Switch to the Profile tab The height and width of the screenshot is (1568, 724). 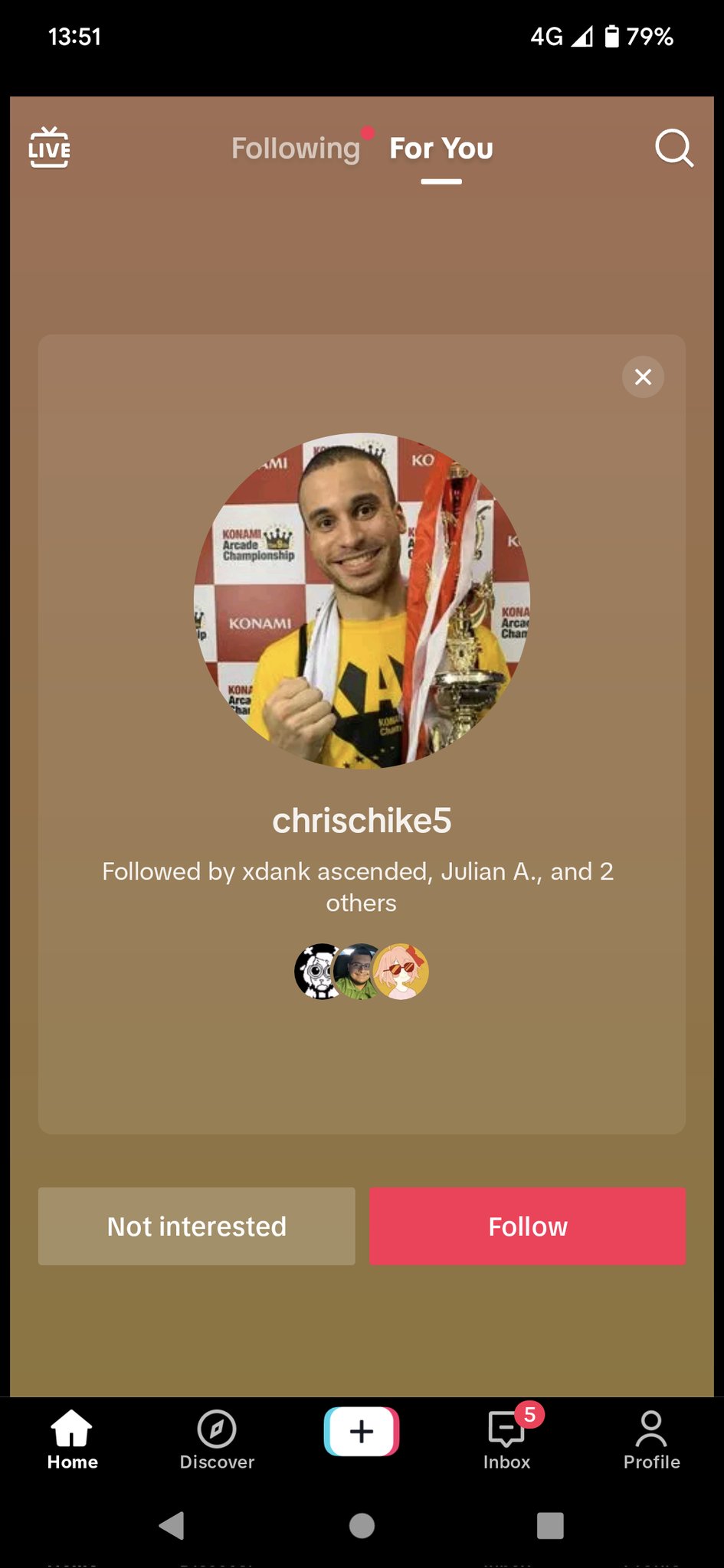[651, 1440]
